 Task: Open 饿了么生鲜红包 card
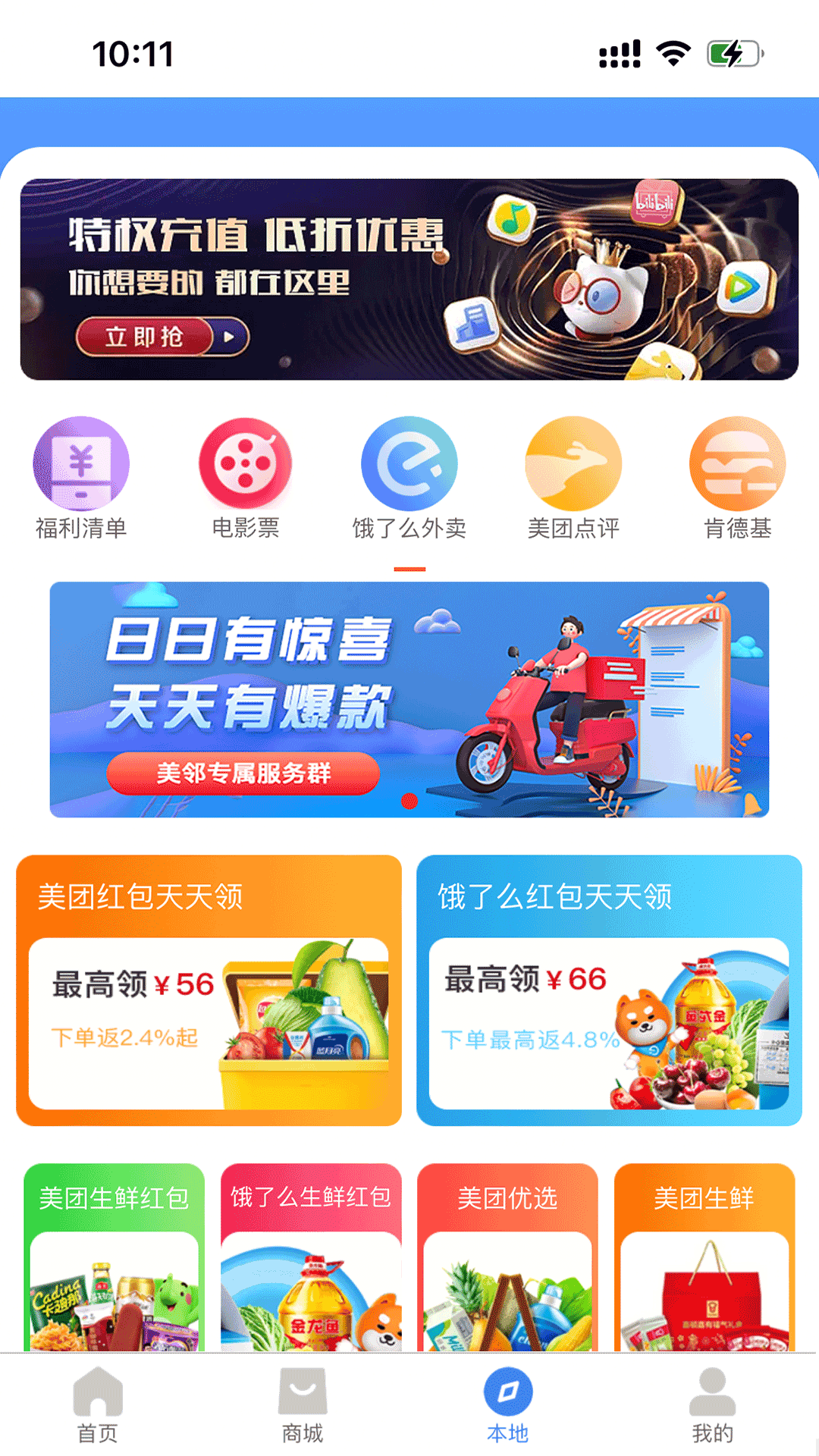point(311,1257)
